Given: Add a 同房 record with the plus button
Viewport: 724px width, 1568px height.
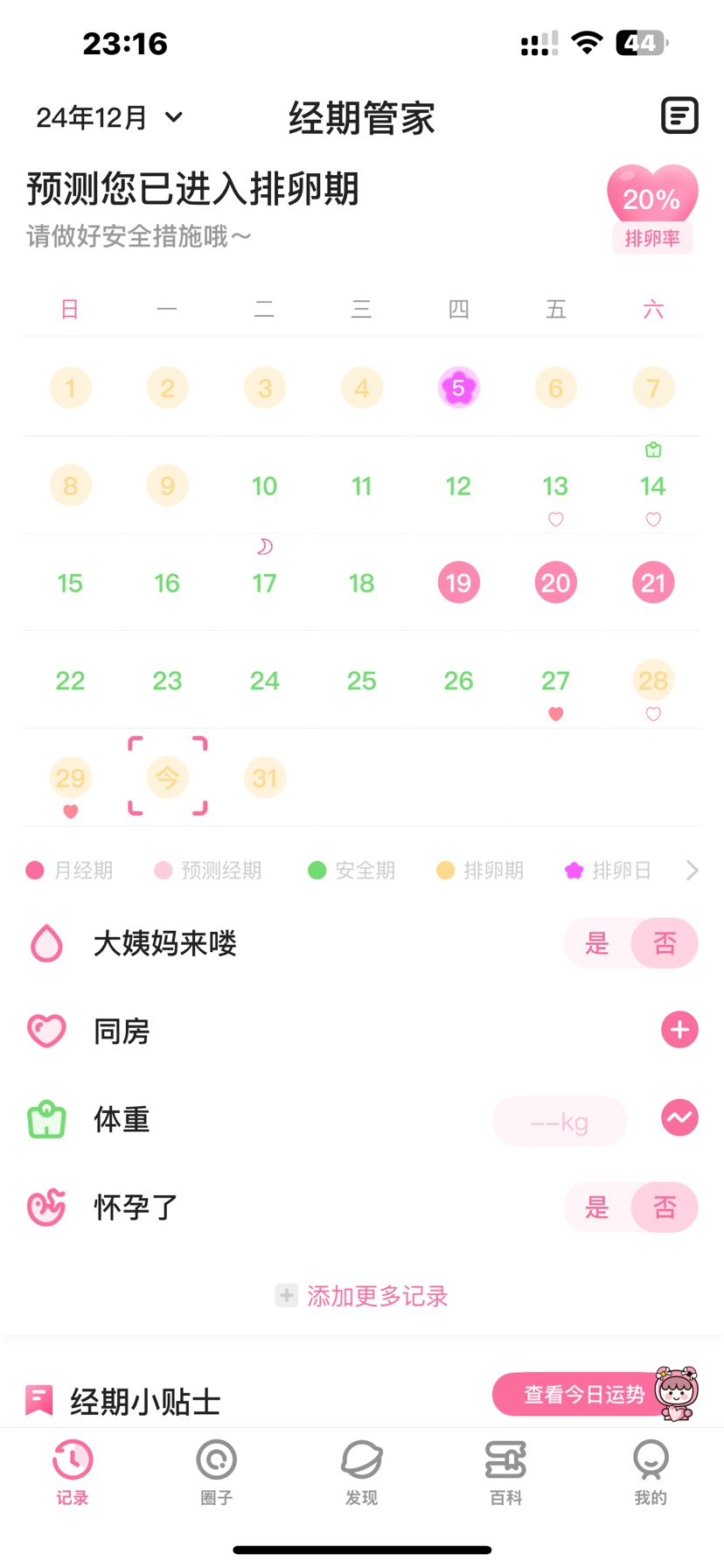Looking at the screenshot, I should [679, 1031].
